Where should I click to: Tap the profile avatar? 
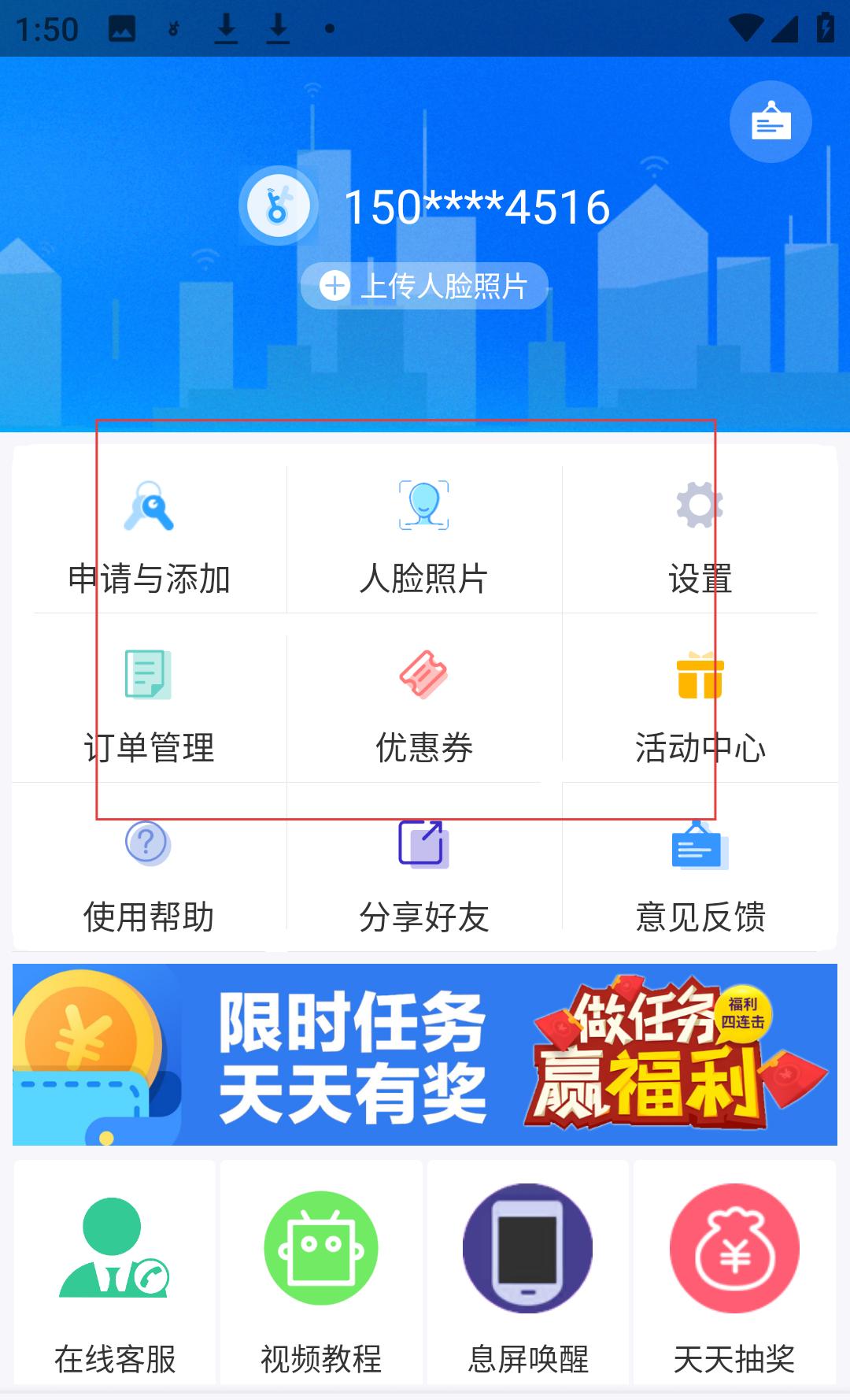pyautogui.click(x=279, y=206)
